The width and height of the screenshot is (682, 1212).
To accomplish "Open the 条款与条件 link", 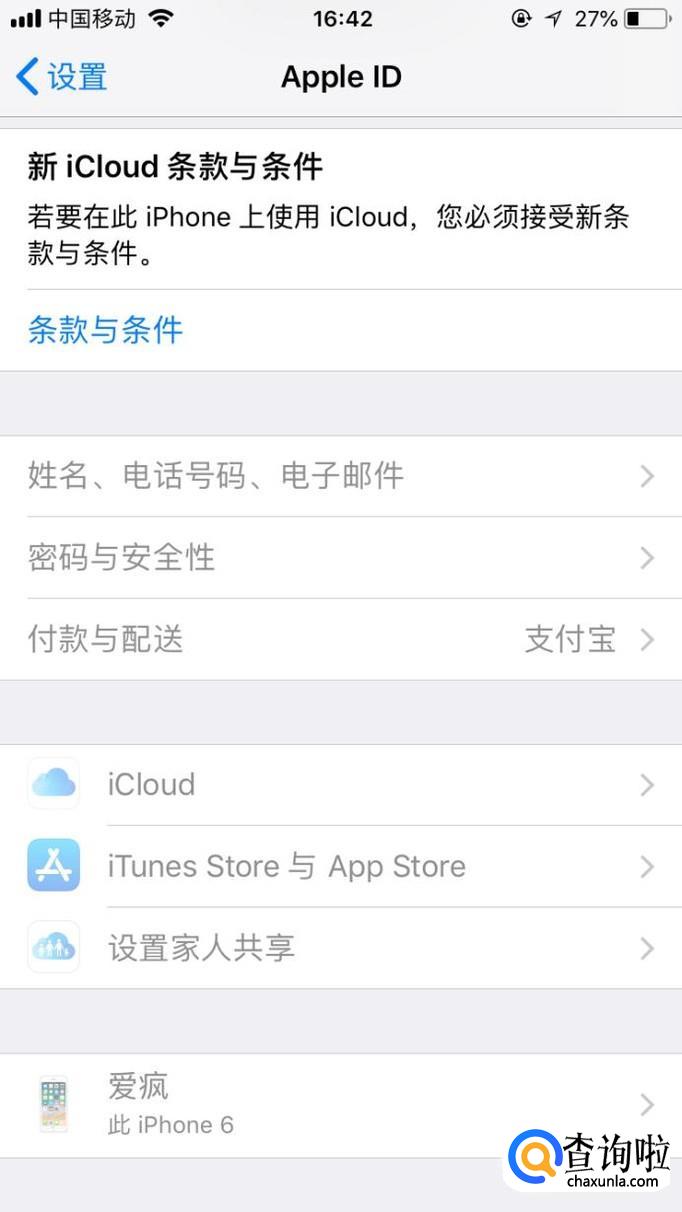I will 106,330.
